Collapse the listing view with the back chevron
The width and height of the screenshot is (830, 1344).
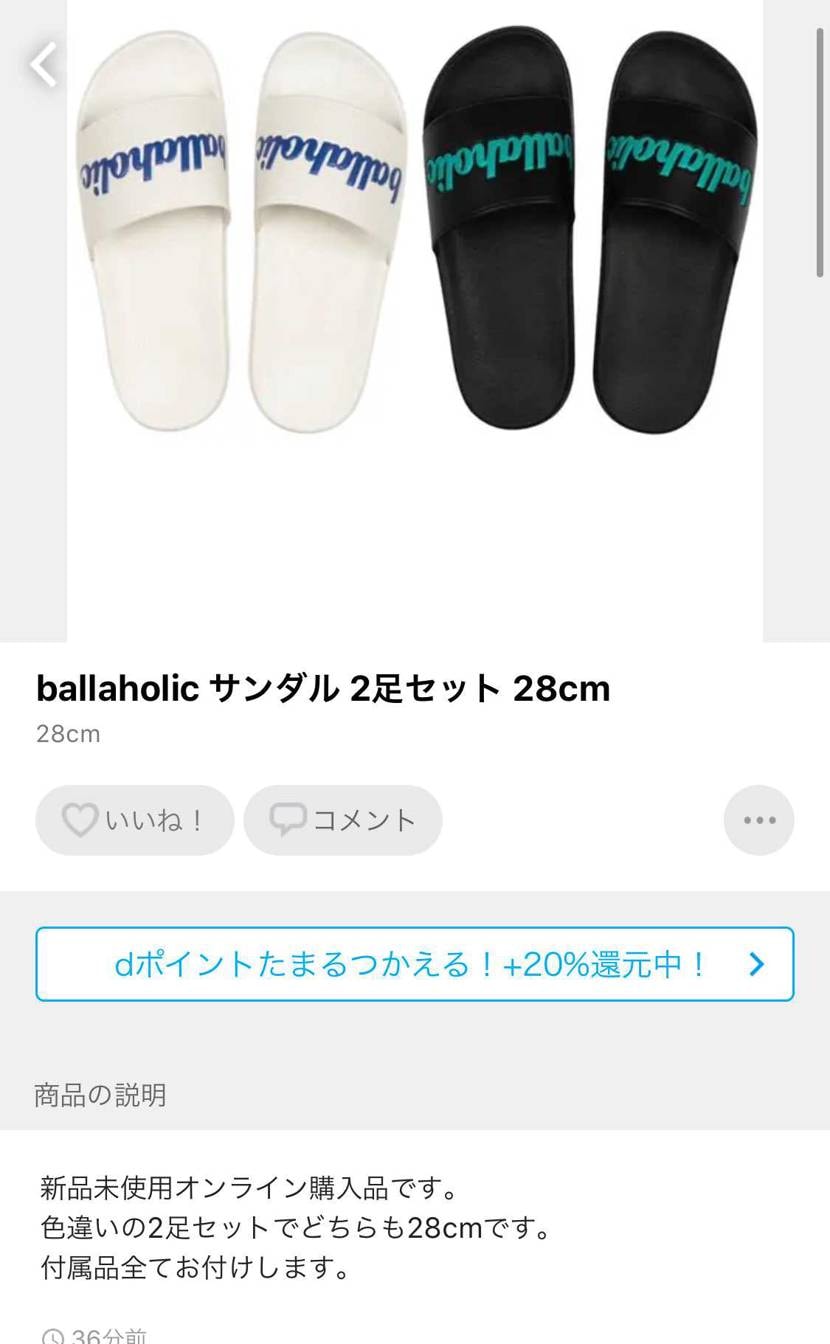pyautogui.click(x=43, y=64)
